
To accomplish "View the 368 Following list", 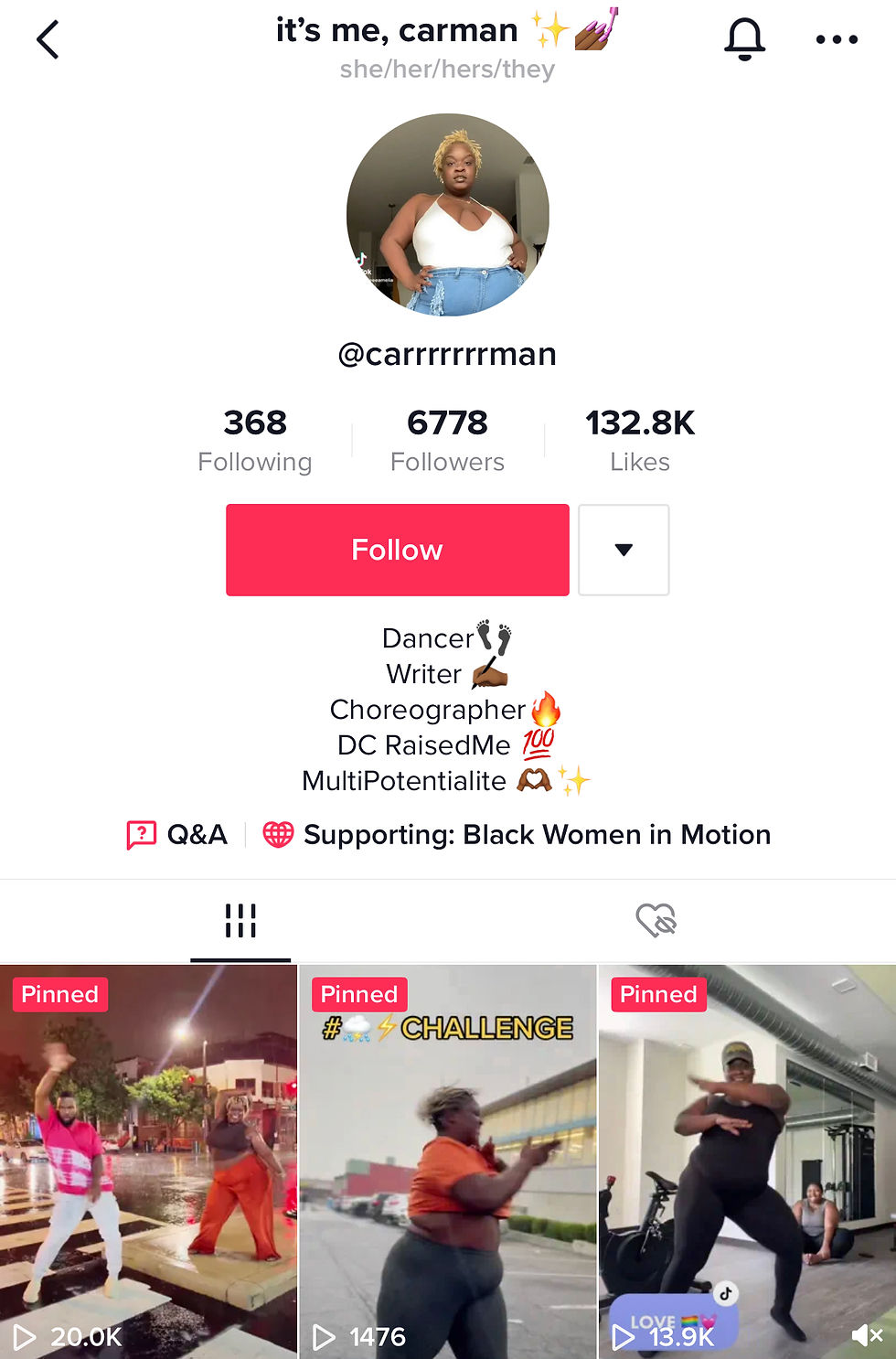I will (x=255, y=440).
